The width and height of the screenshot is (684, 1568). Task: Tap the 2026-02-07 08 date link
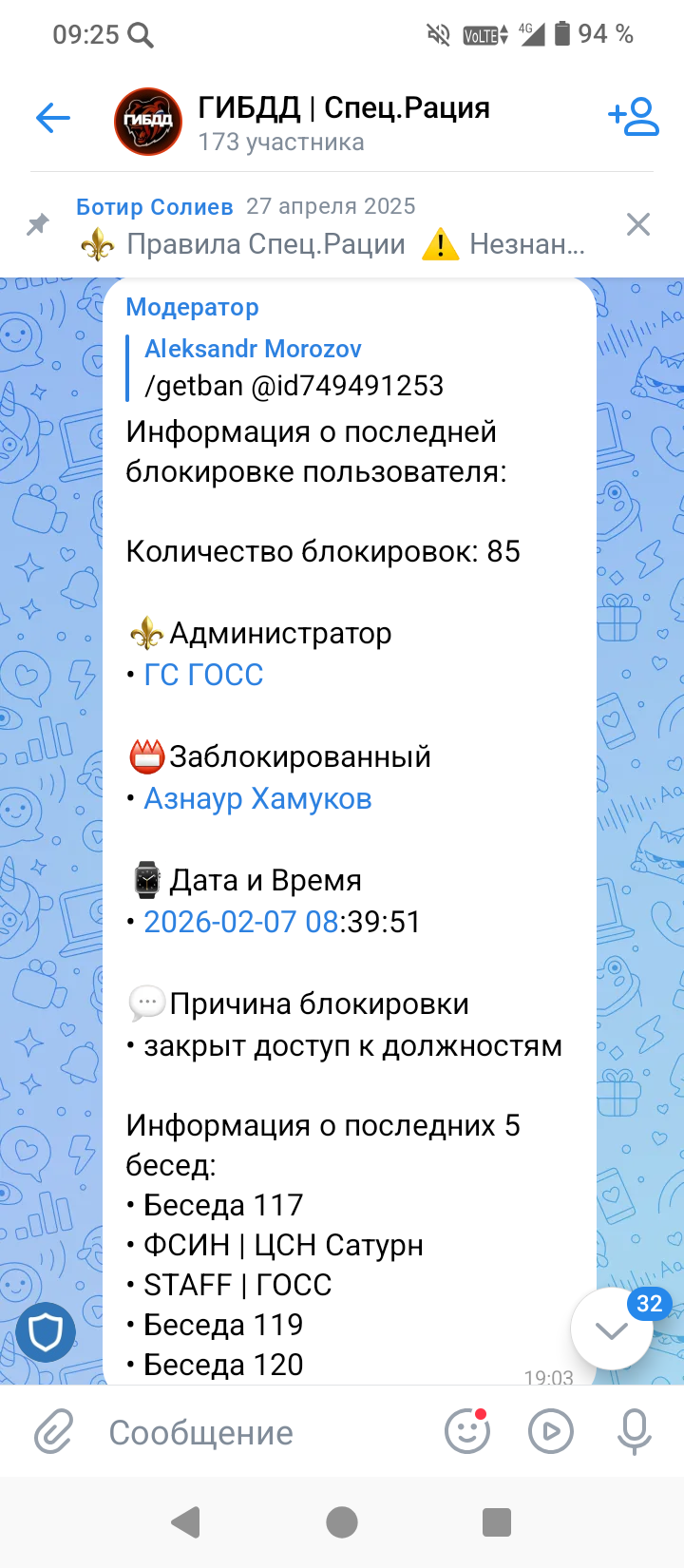pyautogui.click(x=240, y=922)
